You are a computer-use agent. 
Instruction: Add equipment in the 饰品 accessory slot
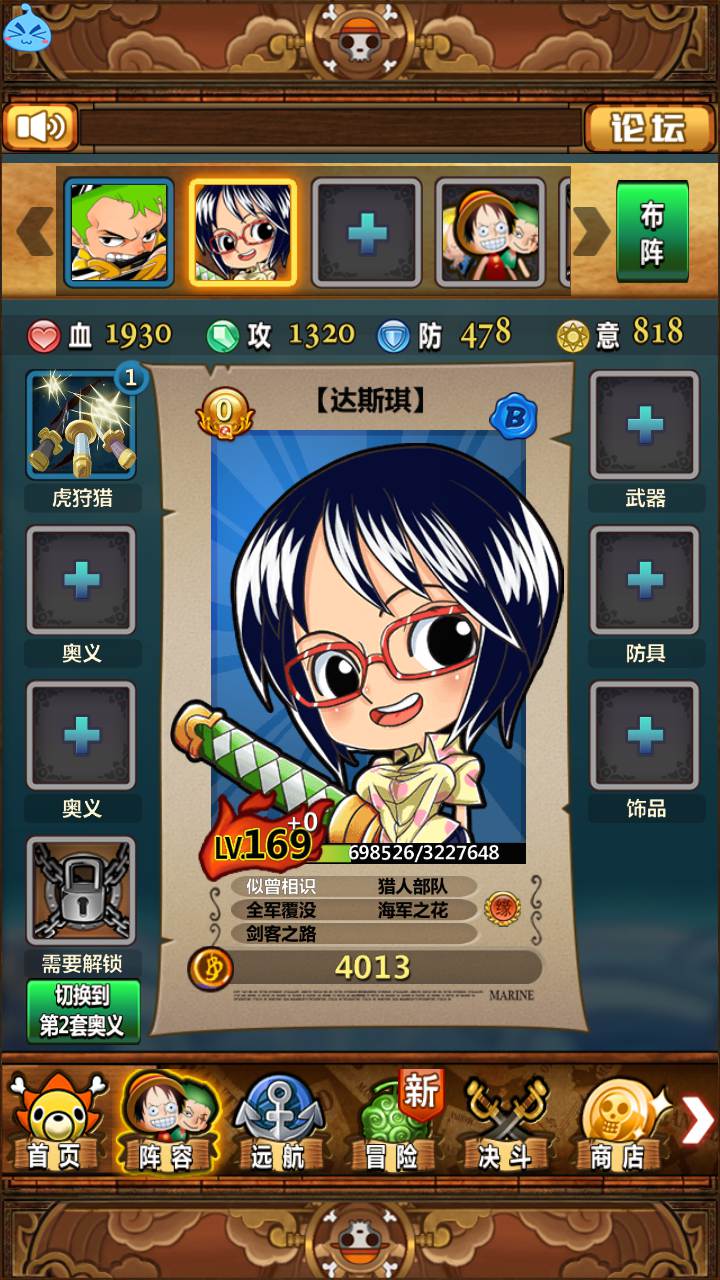pyautogui.click(x=645, y=736)
